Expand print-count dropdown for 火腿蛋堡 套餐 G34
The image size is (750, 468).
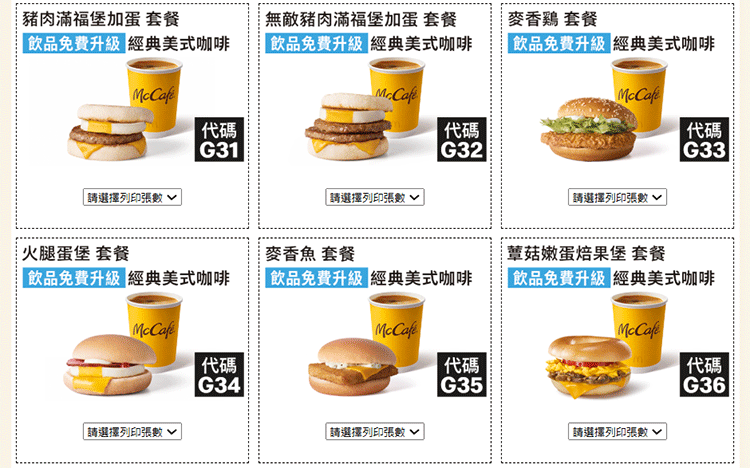132,432
